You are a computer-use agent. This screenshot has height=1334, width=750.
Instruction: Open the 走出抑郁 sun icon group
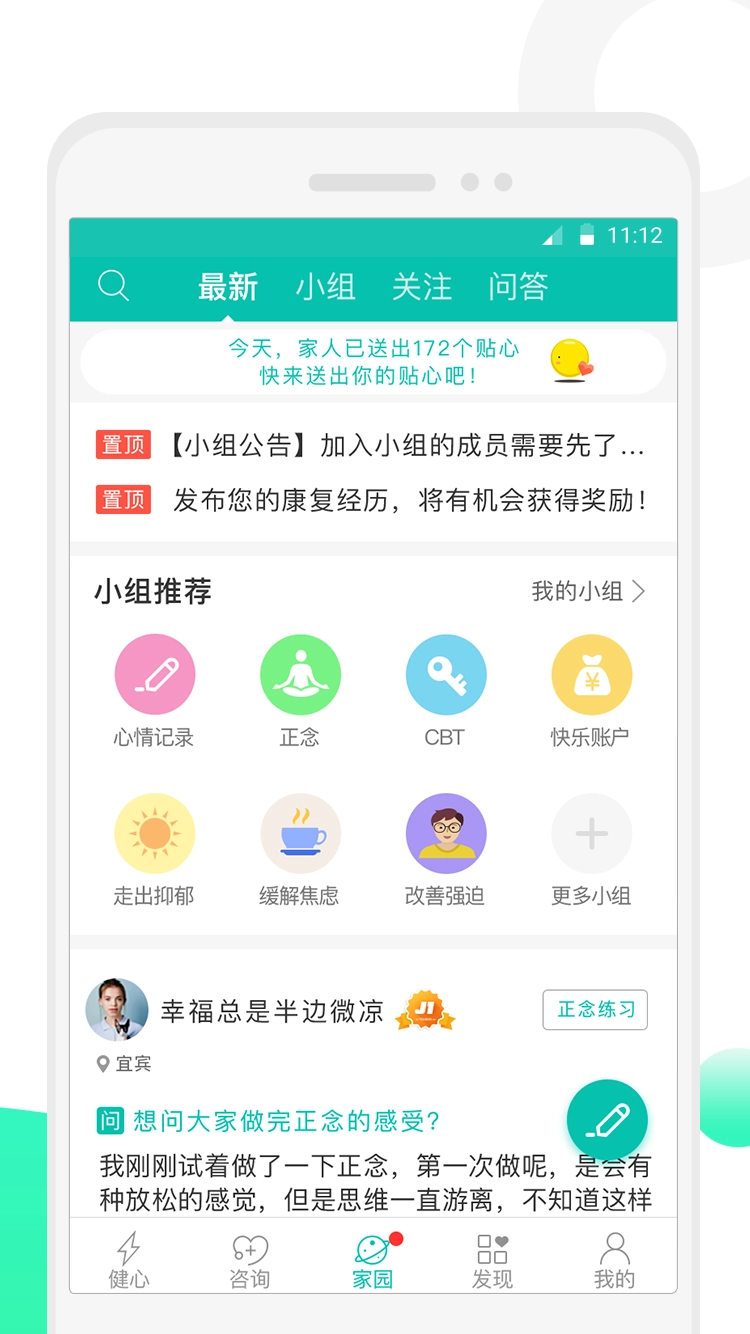tap(155, 832)
